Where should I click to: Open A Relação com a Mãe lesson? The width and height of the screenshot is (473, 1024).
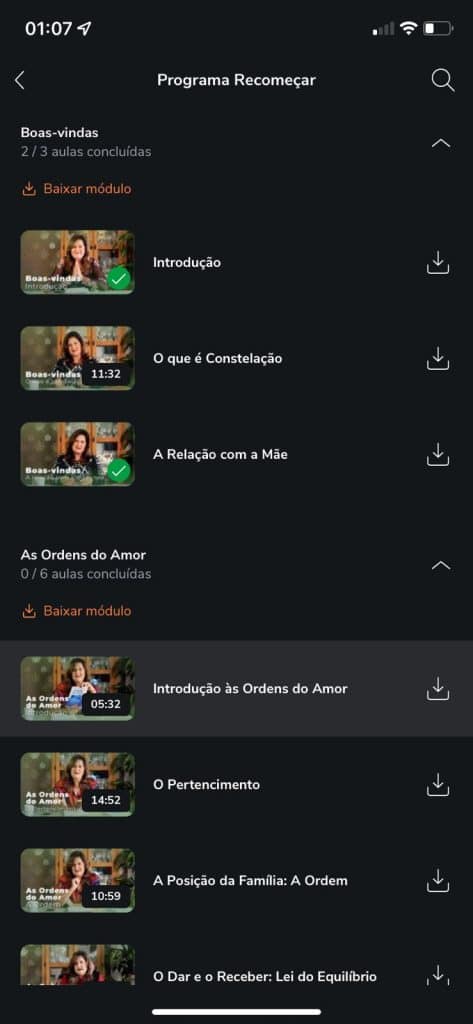tap(236, 455)
